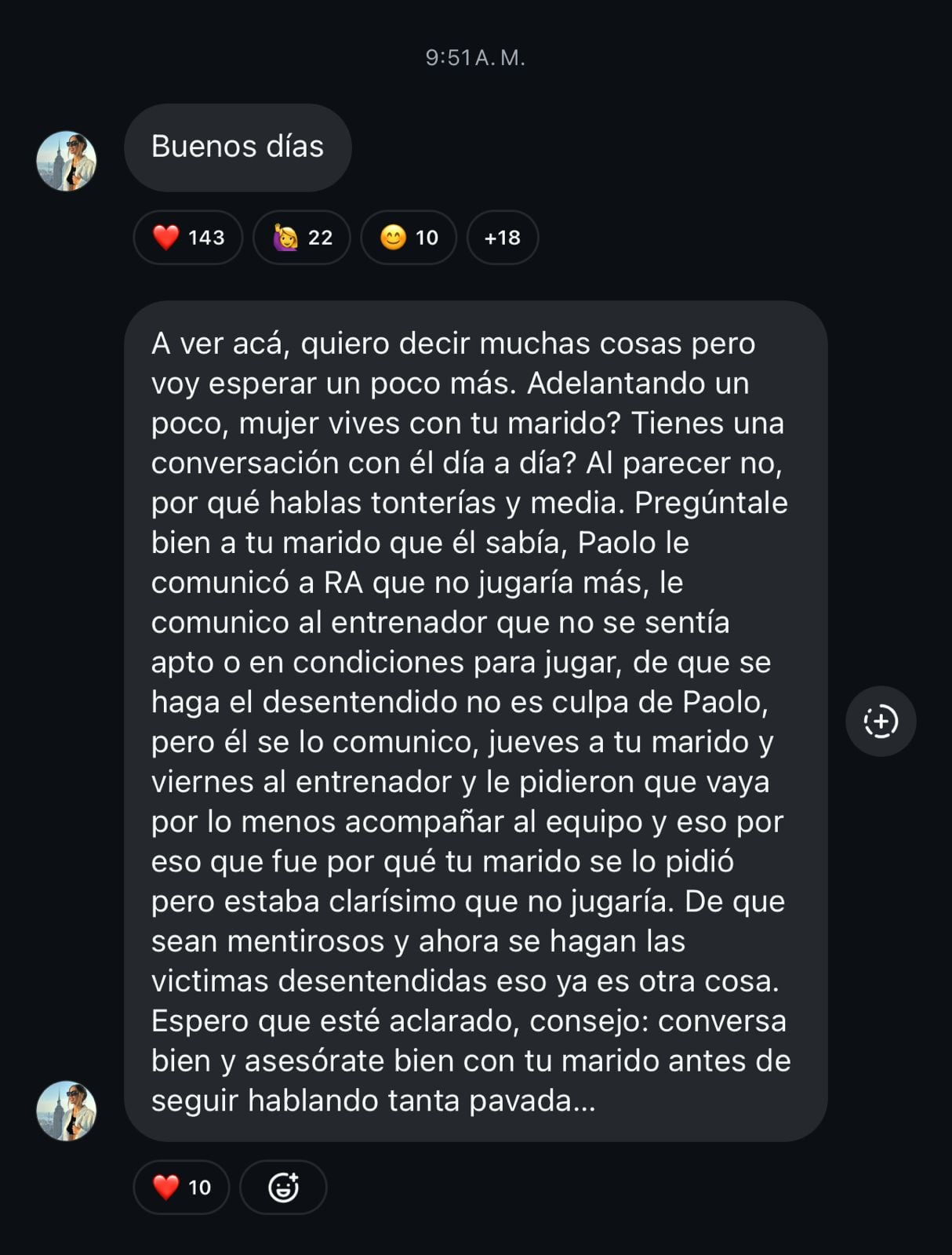Tap the raised-hand reaction with 22
The width and height of the screenshot is (952, 1255).
click(x=301, y=237)
